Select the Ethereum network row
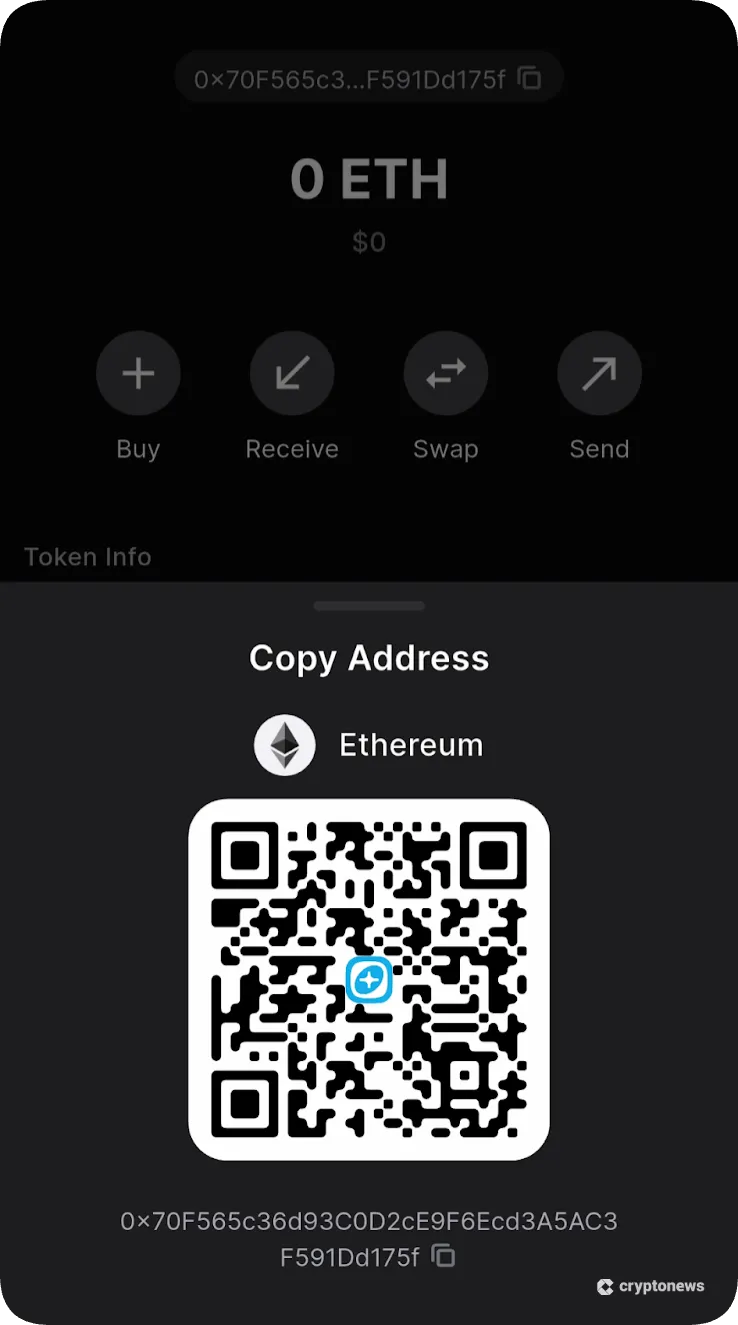The width and height of the screenshot is (738, 1325). click(x=369, y=744)
